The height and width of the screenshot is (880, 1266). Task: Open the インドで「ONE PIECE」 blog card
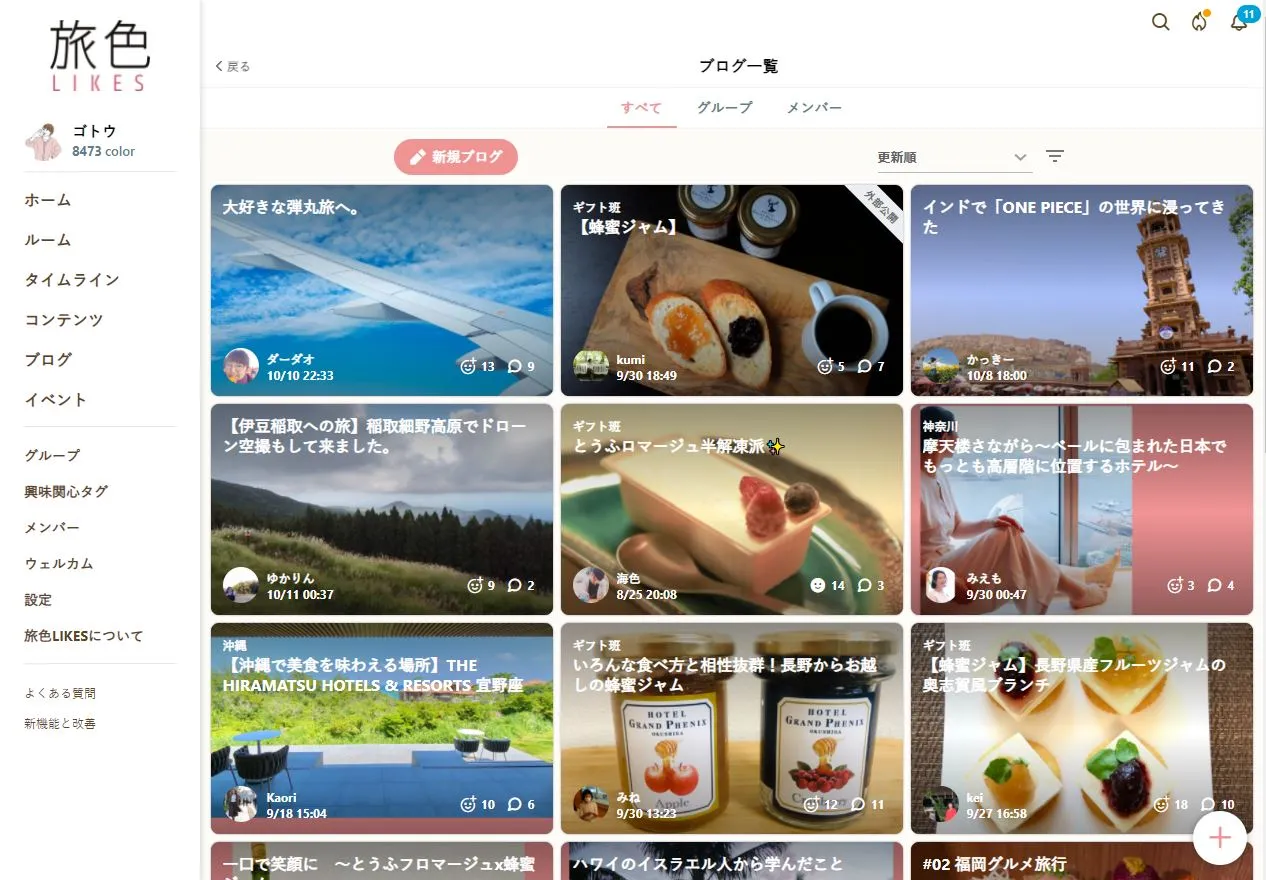tap(1081, 290)
